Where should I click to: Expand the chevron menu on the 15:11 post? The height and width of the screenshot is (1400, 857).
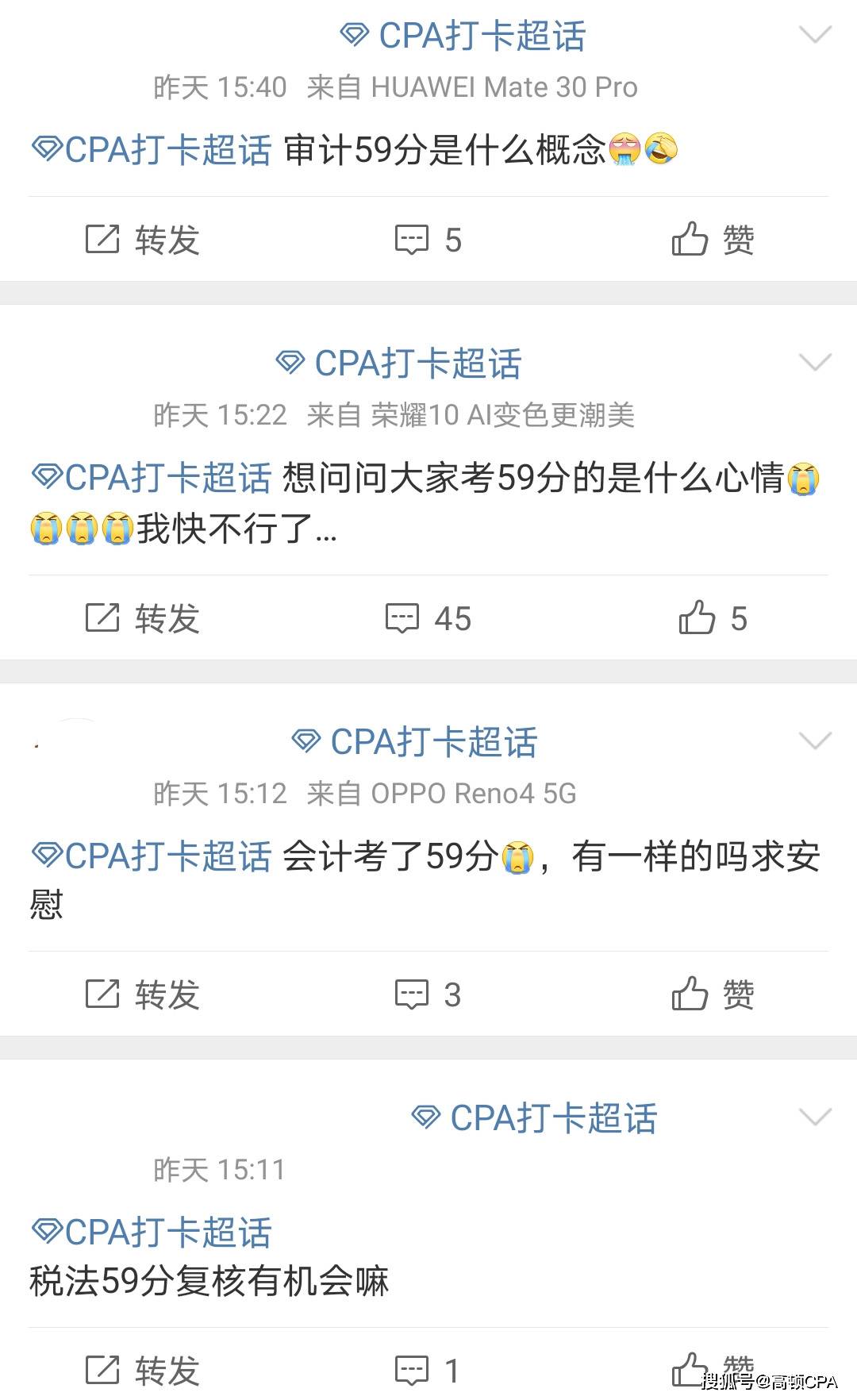coord(815,1117)
